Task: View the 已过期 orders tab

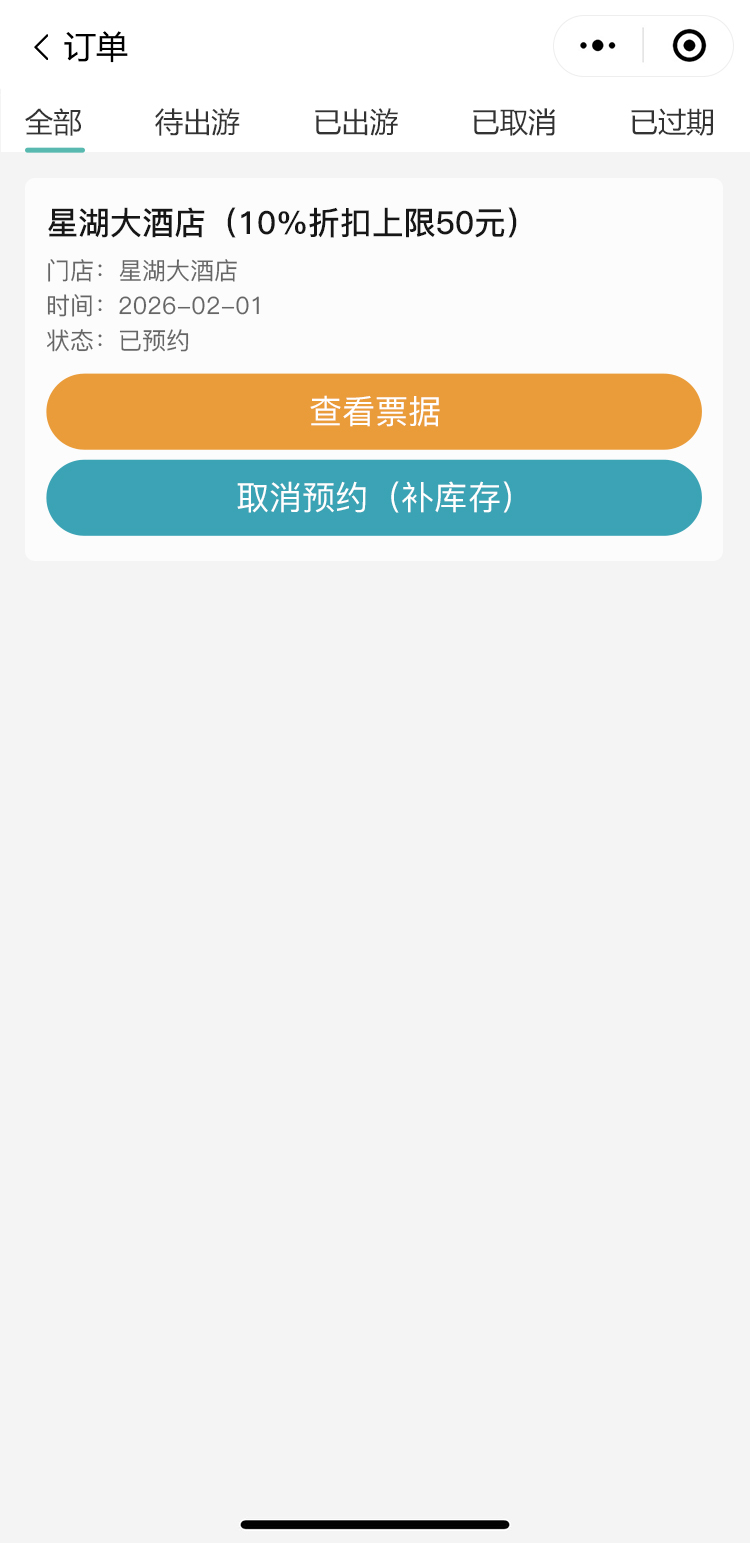Action: (672, 123)
